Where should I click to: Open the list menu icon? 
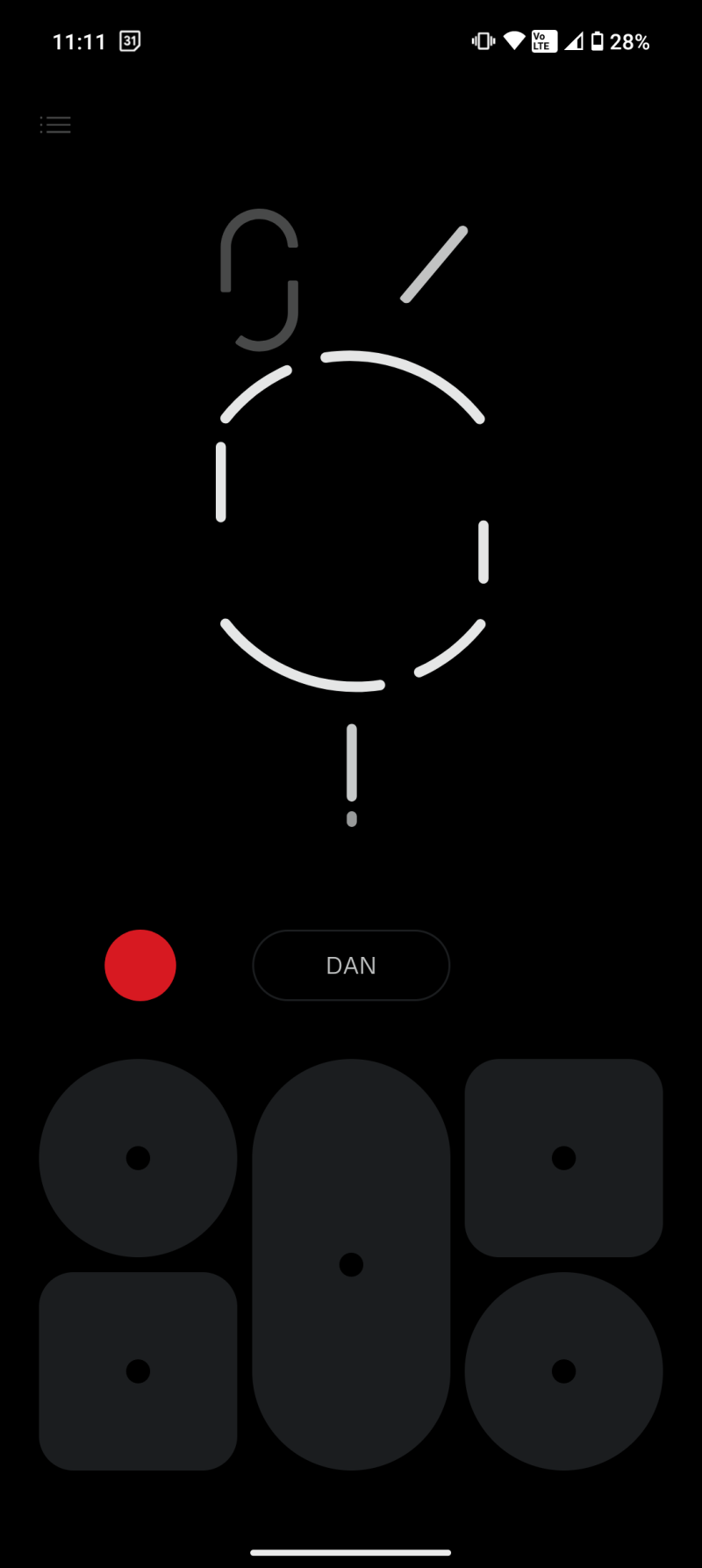tap(55, 125)
